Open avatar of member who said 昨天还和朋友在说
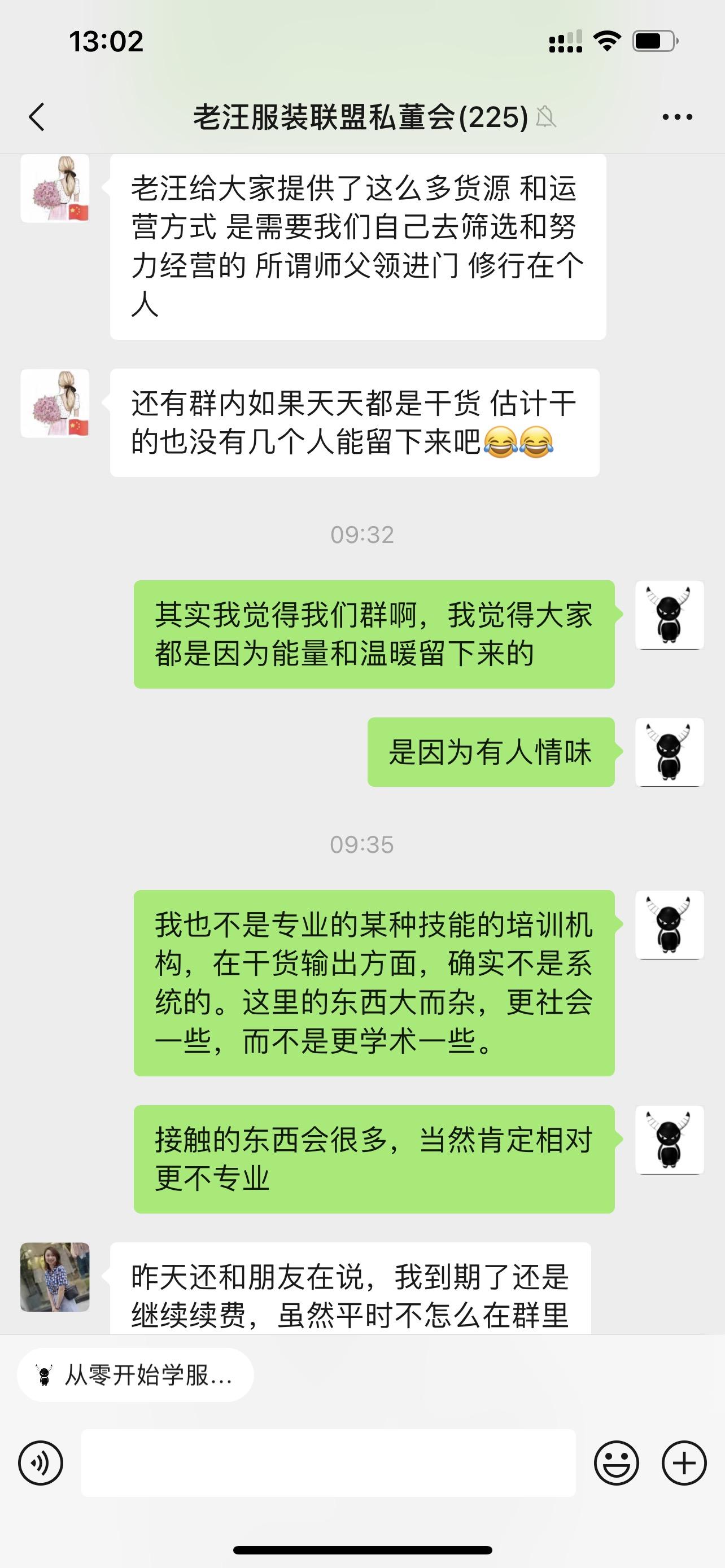The image size is (725, 1568). (x=55, y=1277)
